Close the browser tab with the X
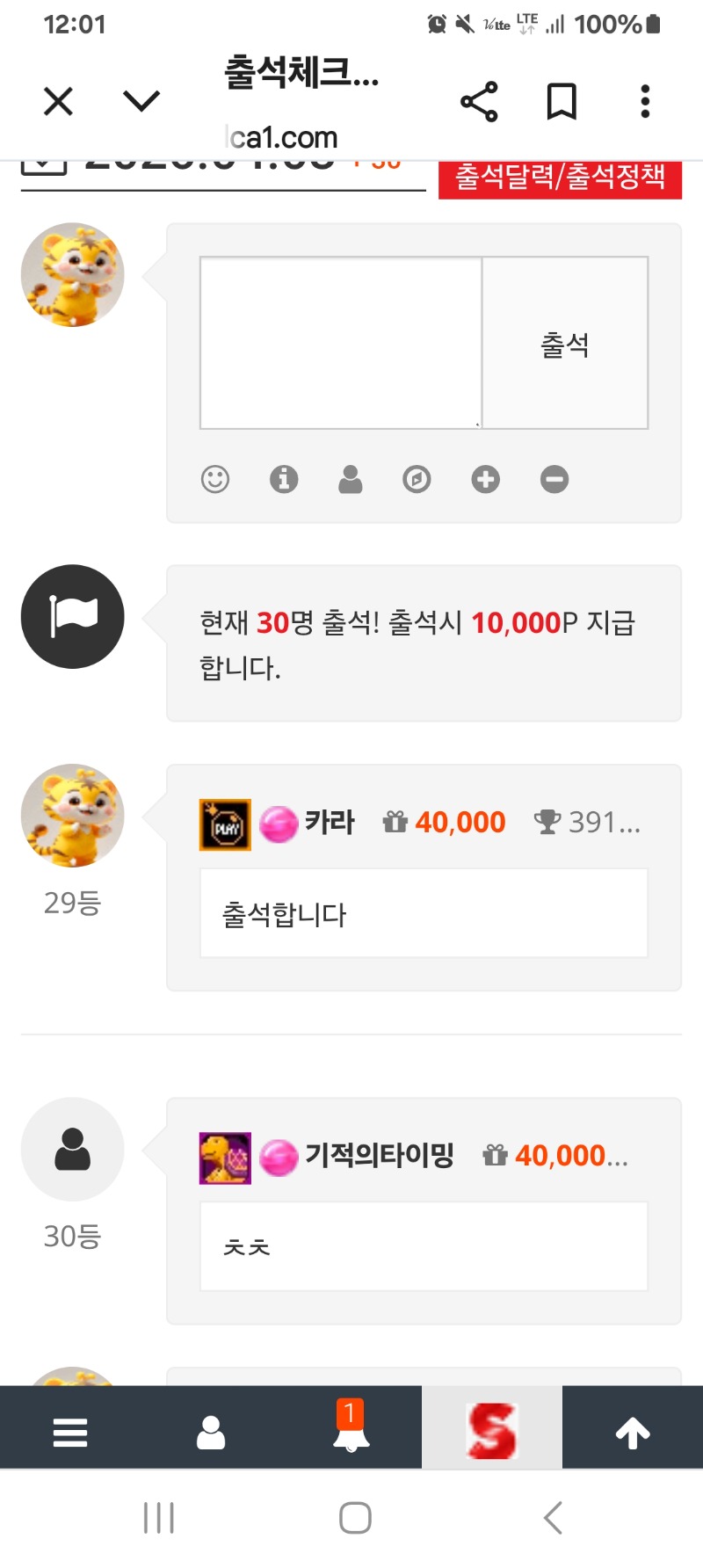703x1568 pixels. pyautogui.click(x=58, y=102)
